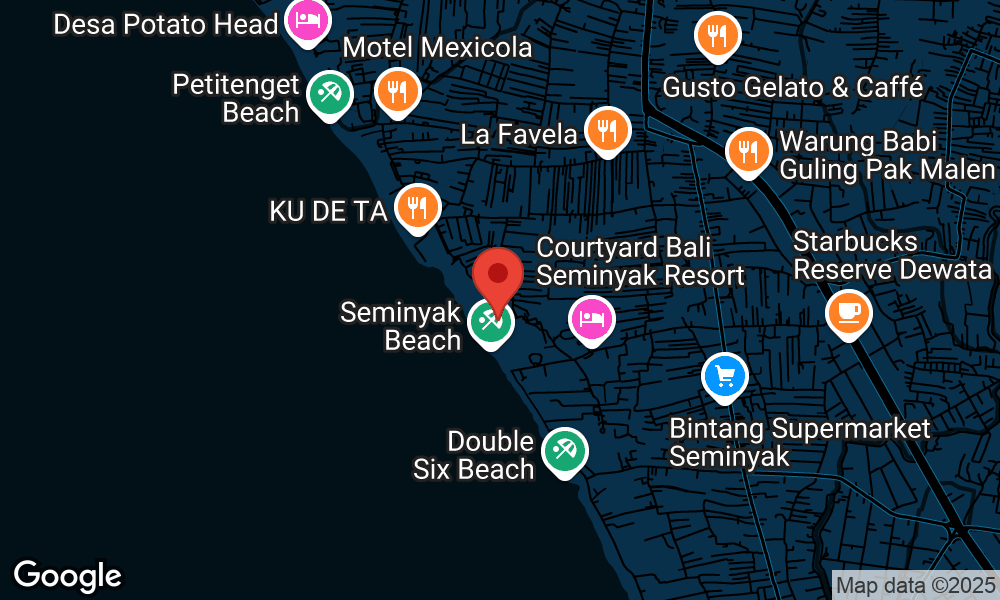Select the red dropped location pin
This screenshot has height=600, width=1000.
coord(497,274)
